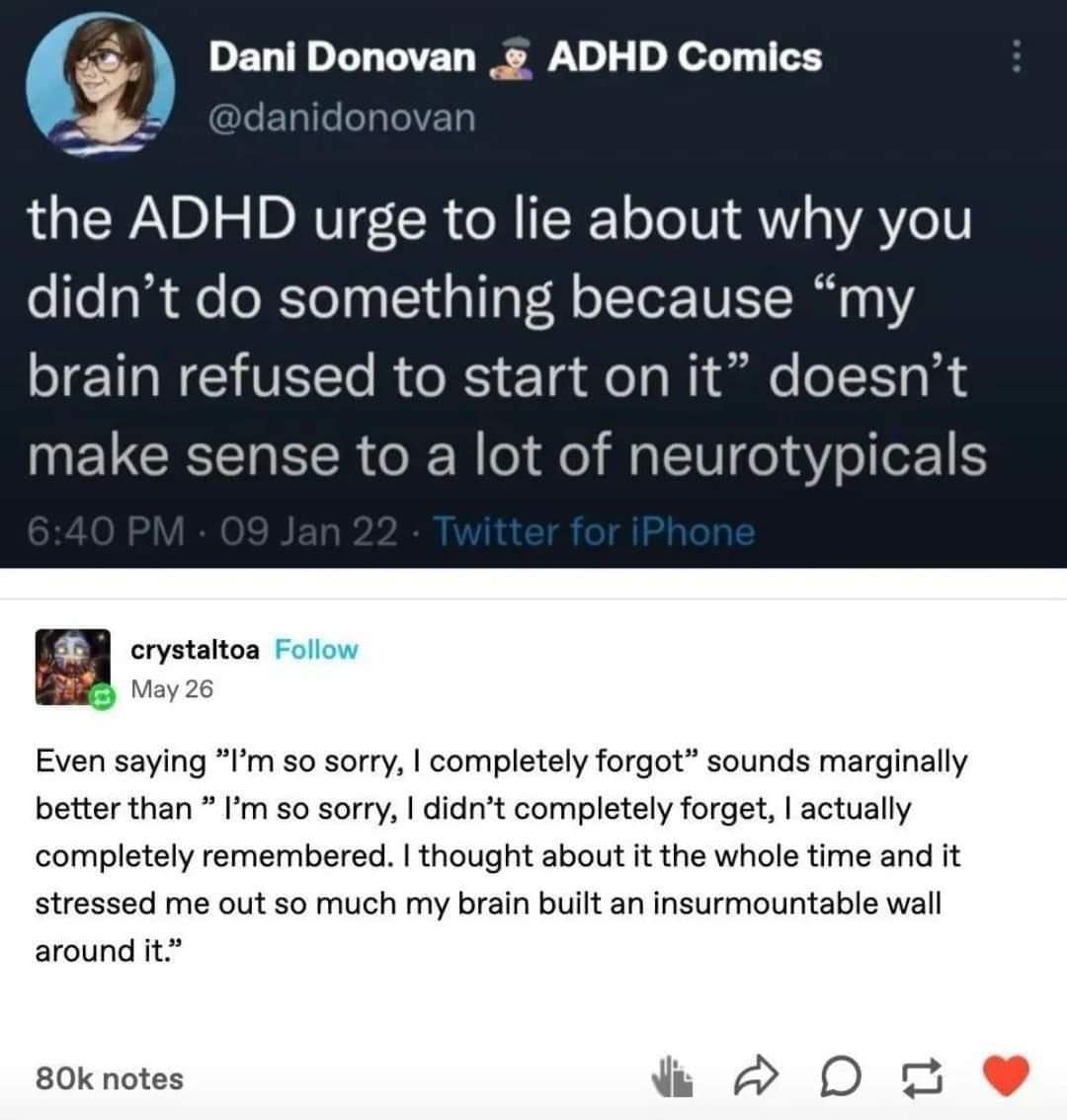Reblog crystaltoa's post
This screenshot has height=1120, width=1067.
pos(923,1077)
